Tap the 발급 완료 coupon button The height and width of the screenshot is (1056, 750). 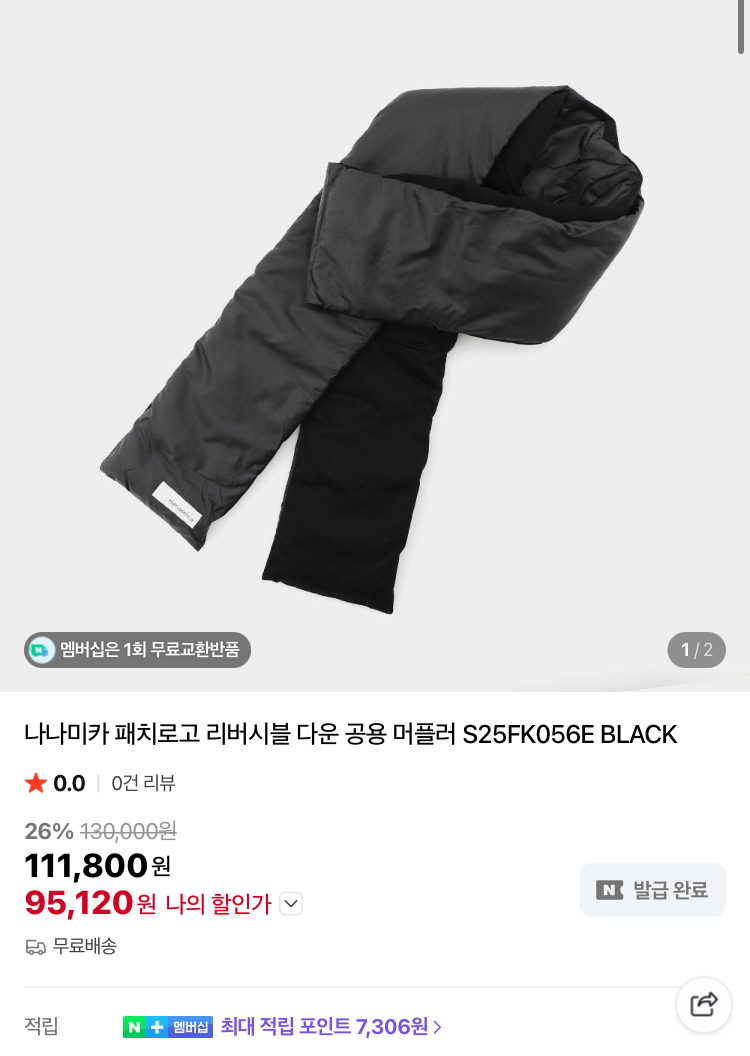(653, 890)
